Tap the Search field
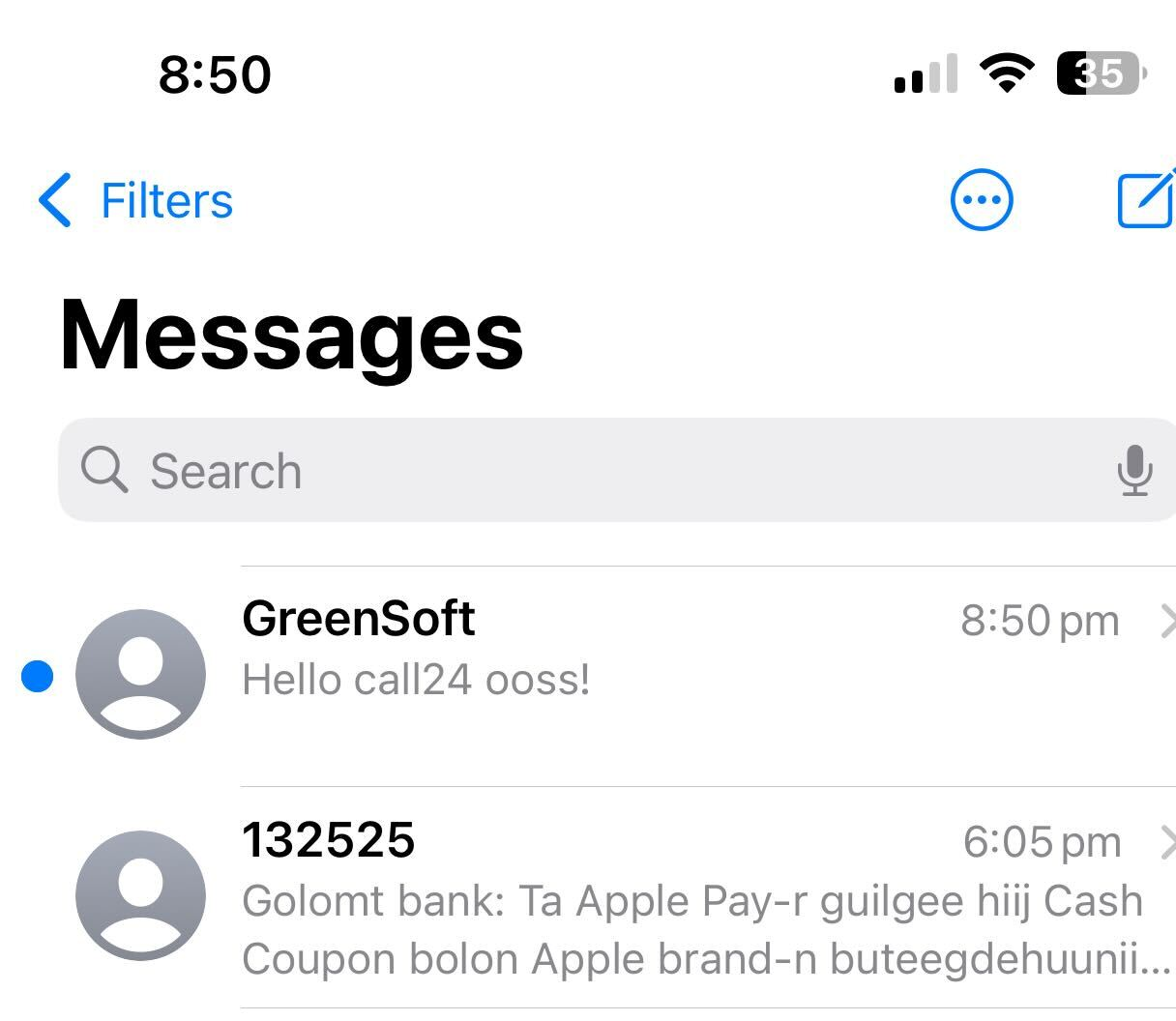Viewport: 1176px width, 1021px height. point(580,471)
